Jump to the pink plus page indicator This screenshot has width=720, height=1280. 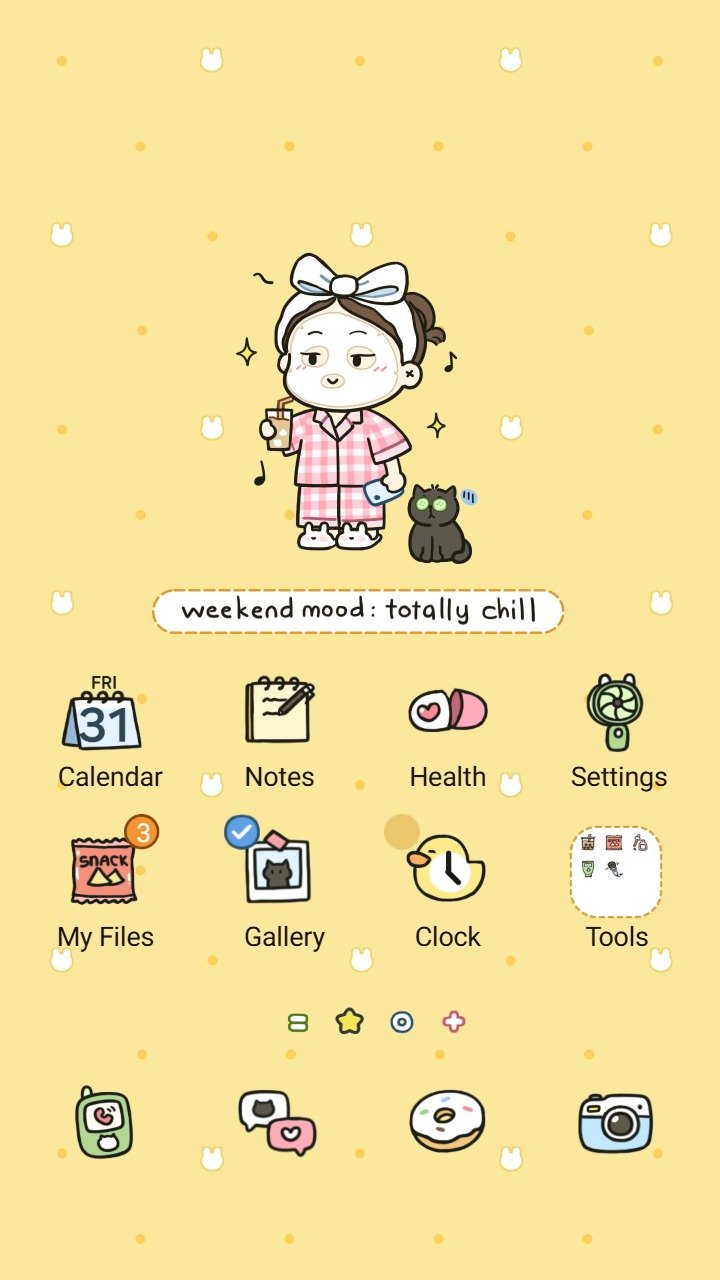tap(454, 1021)
